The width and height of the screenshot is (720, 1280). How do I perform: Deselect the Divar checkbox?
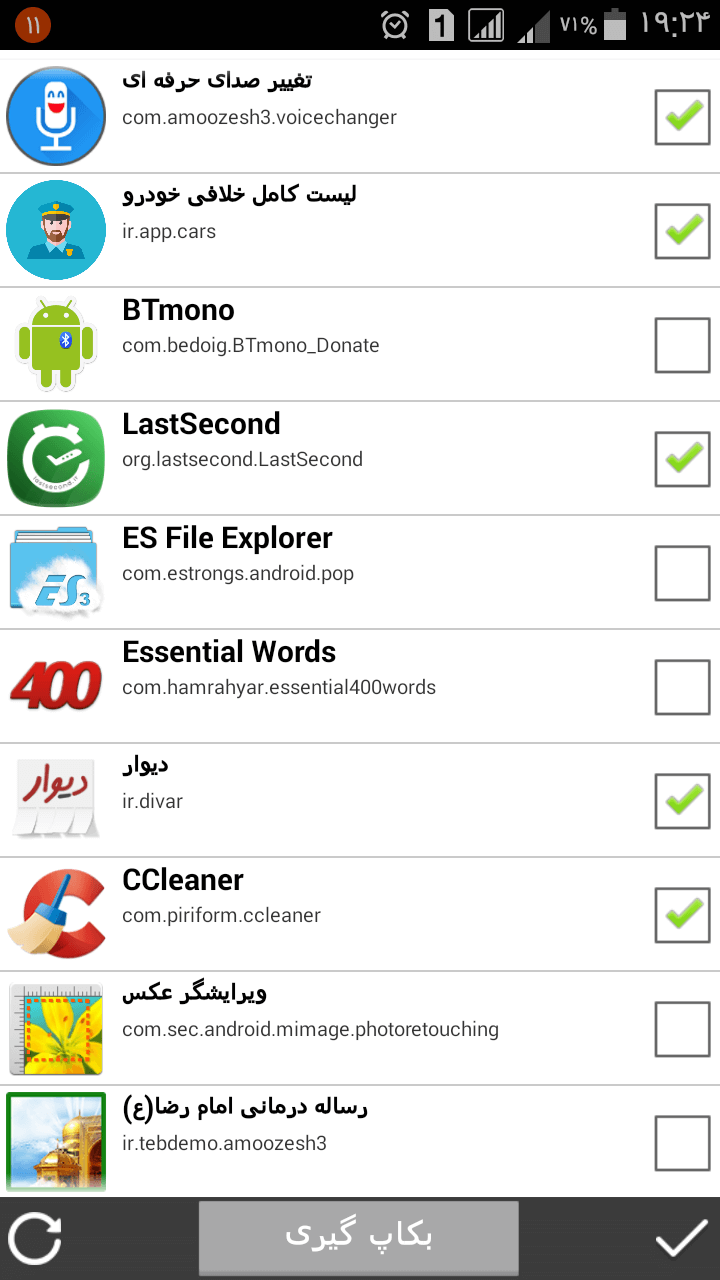pos(682,800)
